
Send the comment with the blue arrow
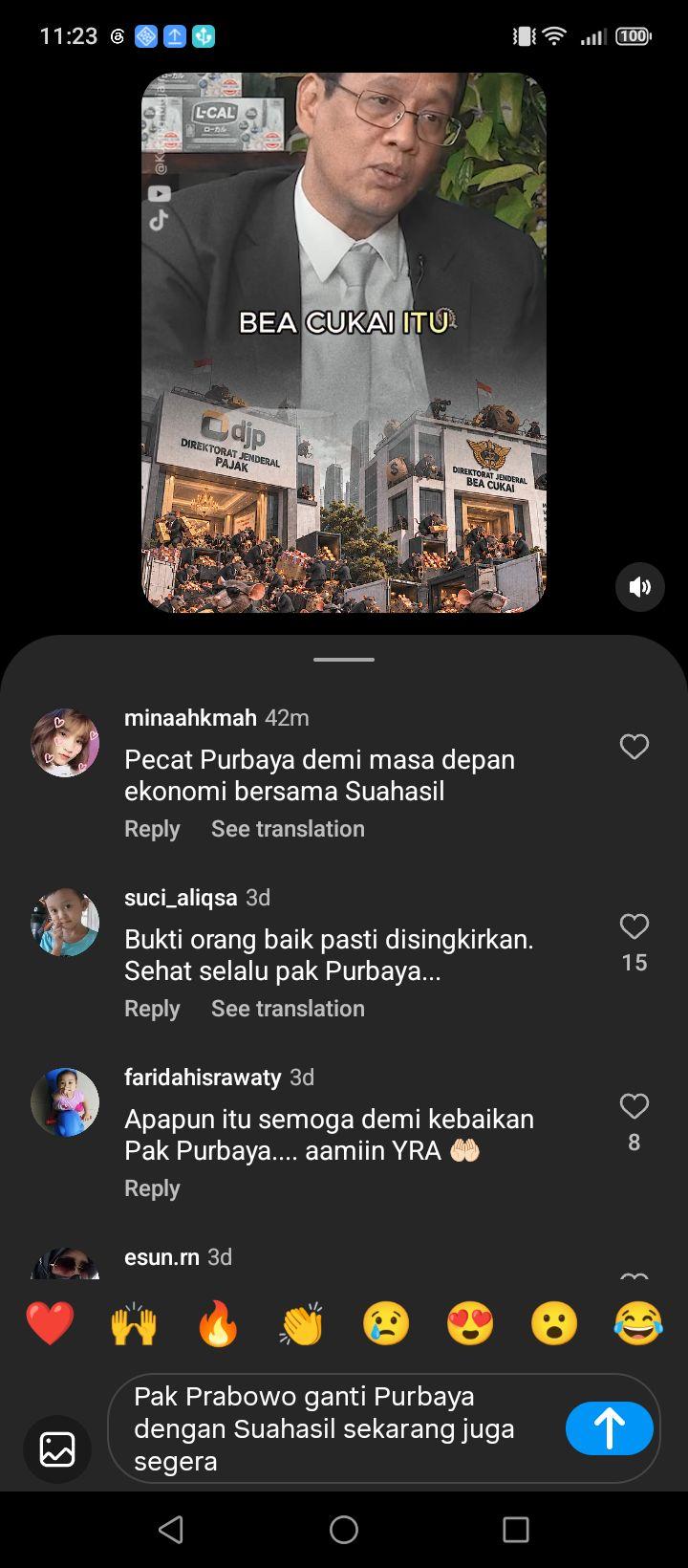610,1428
